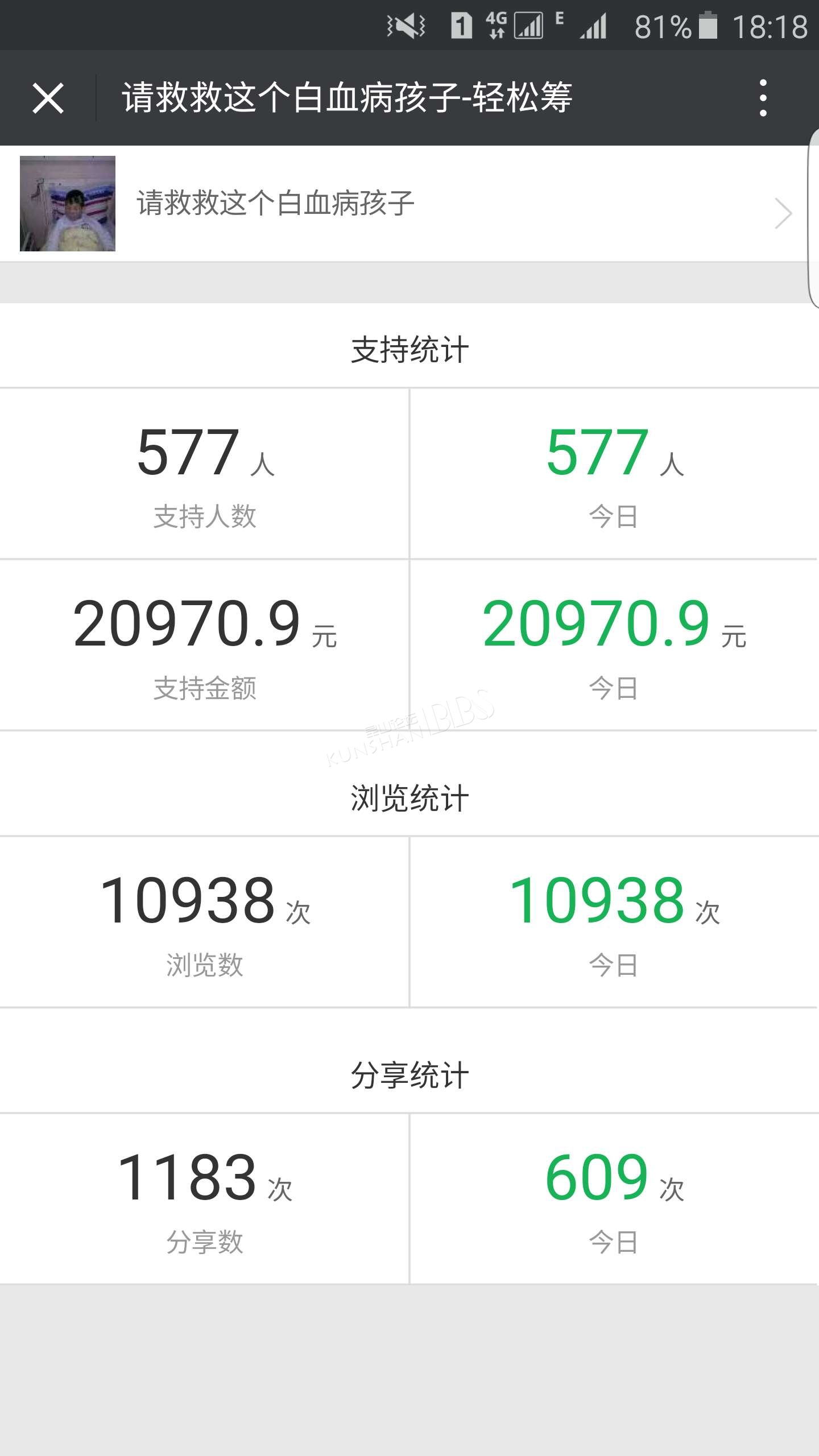Open the three-dot overflow menu

[763, 98]
